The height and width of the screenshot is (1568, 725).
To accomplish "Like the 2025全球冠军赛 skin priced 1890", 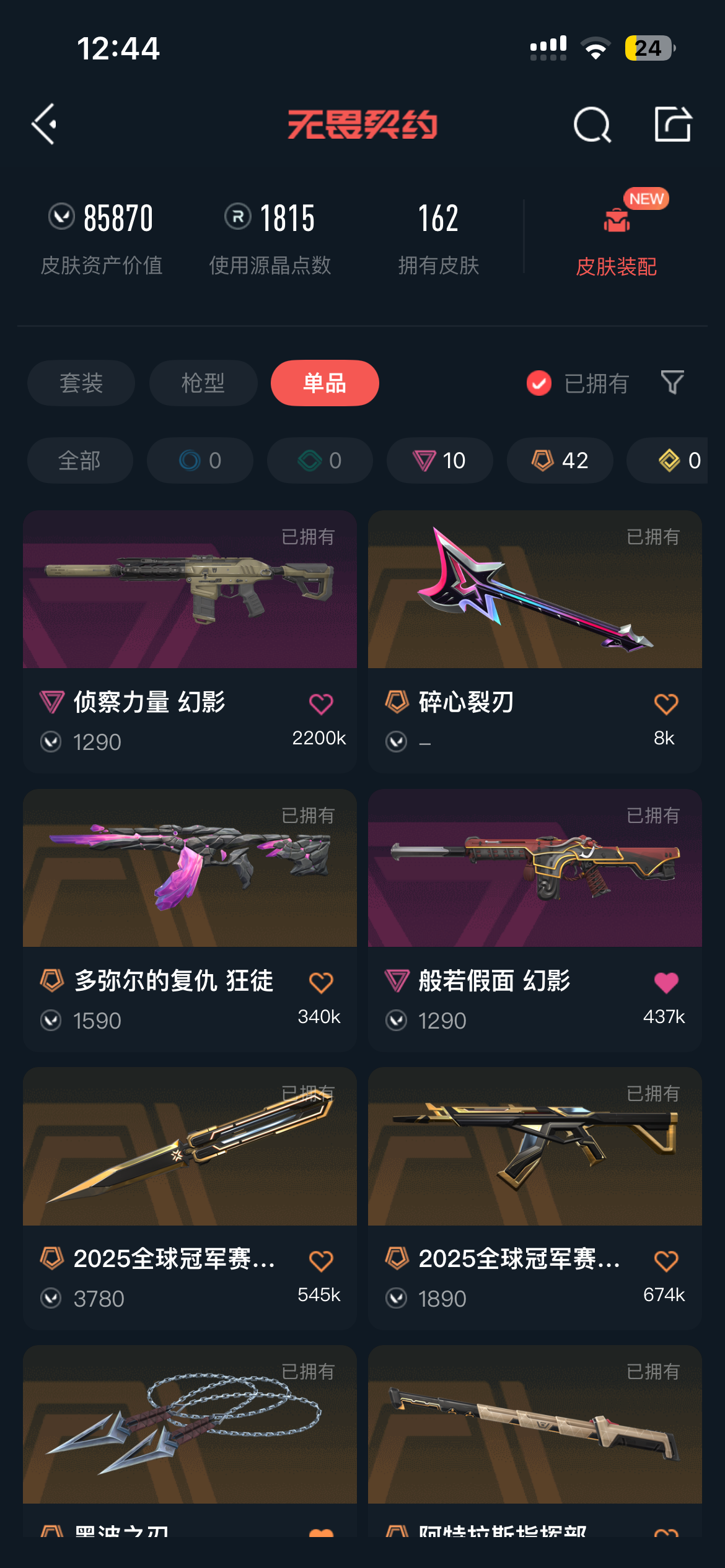I will [x=666, y=1261].
